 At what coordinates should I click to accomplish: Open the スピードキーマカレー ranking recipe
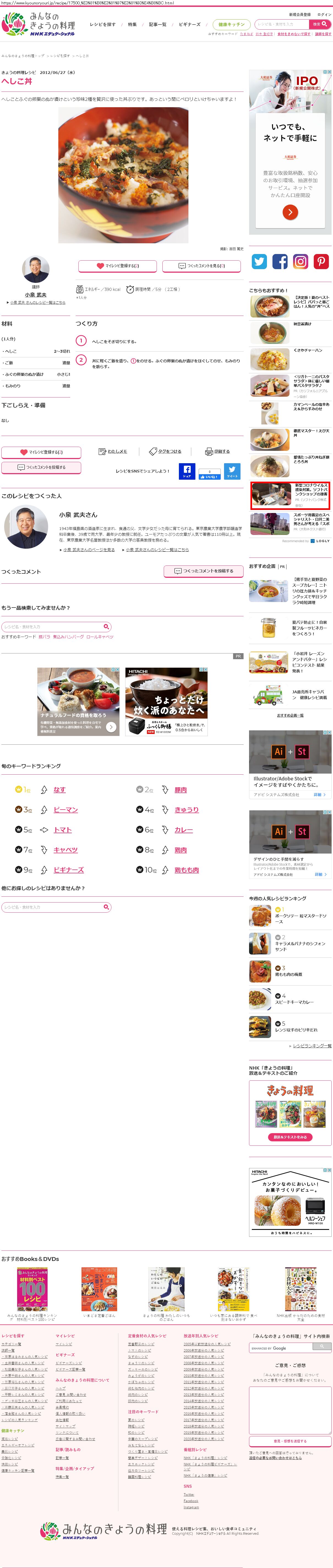click(x=294, y=1002)
